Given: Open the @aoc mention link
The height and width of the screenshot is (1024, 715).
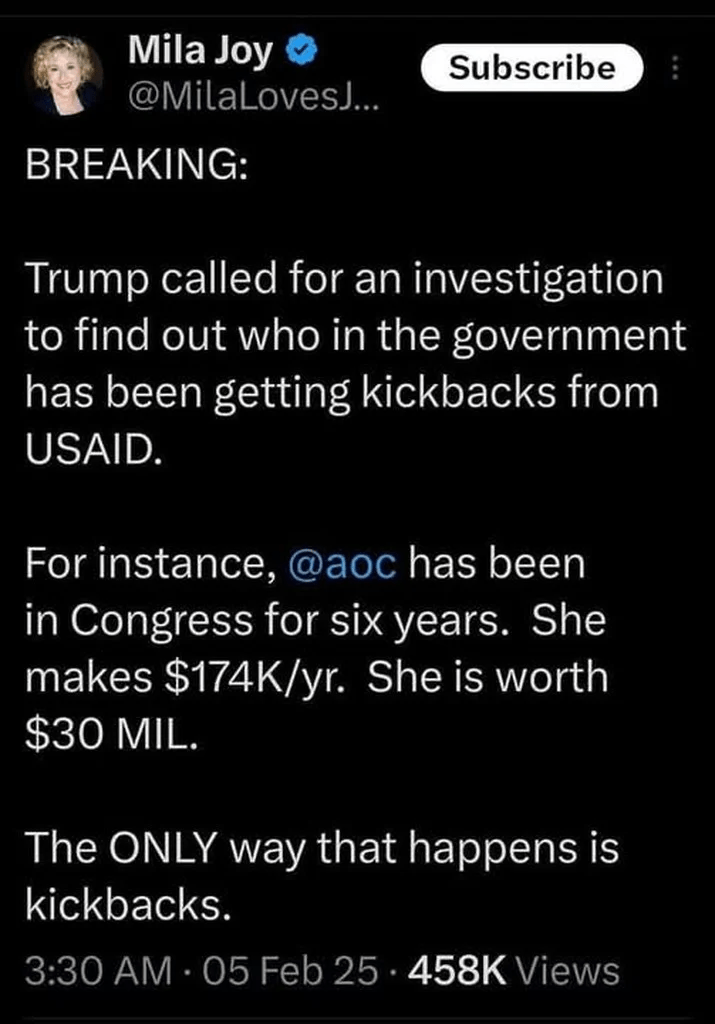Looking at the screenshot, I should click(342, 564).
